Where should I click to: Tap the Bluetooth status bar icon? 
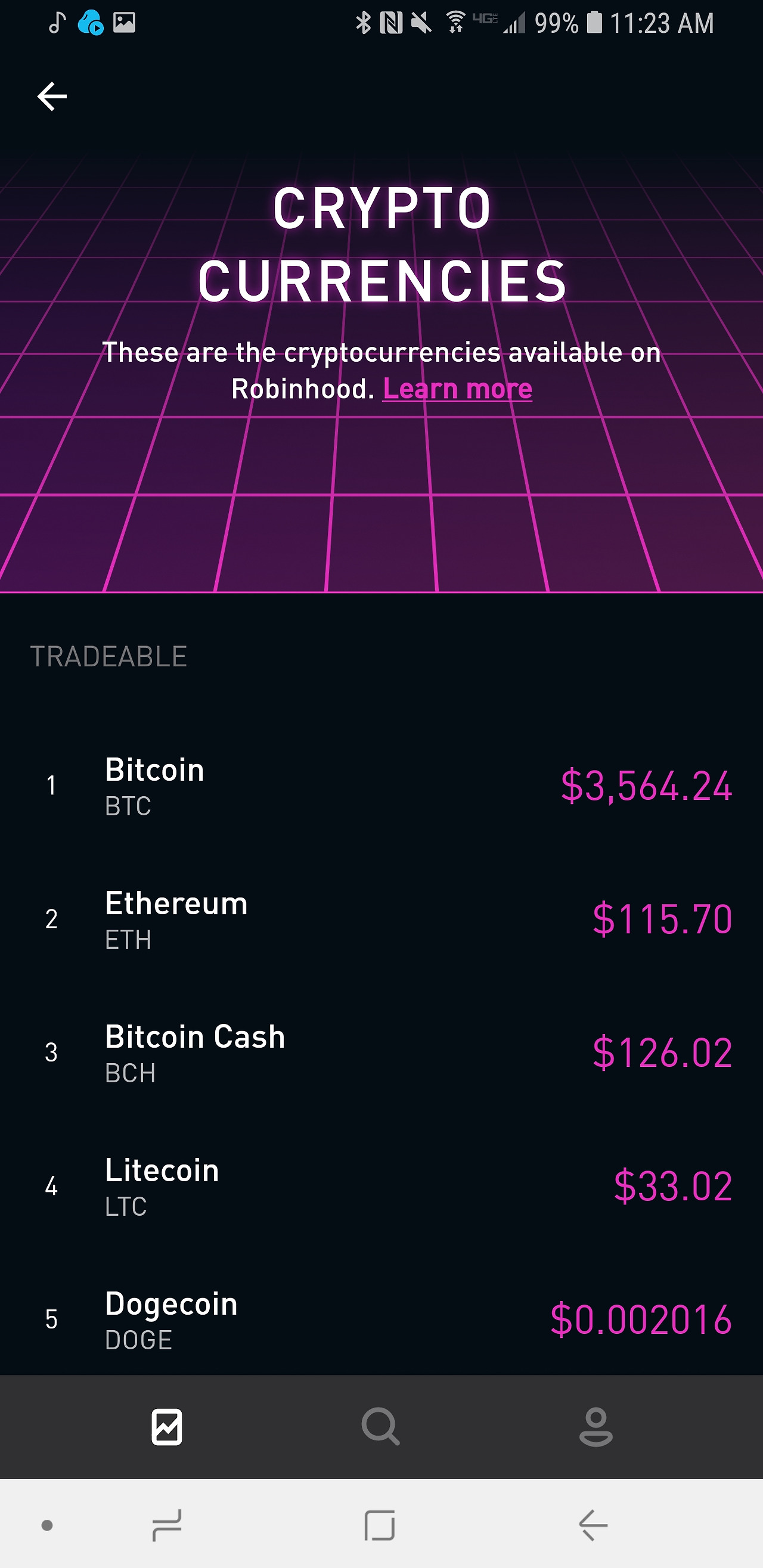tap(364, 22)
